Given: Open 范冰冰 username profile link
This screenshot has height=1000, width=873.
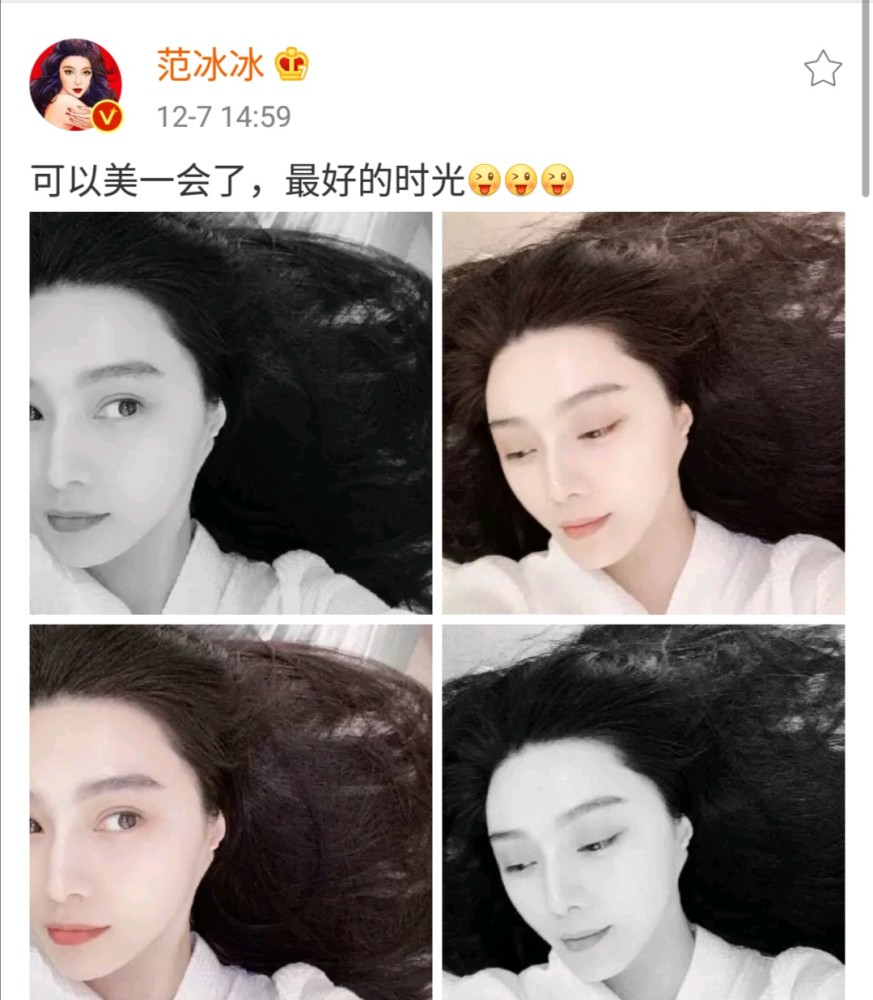Looking at the screenshot, I should pyautogui.click(x=210, y=65).
